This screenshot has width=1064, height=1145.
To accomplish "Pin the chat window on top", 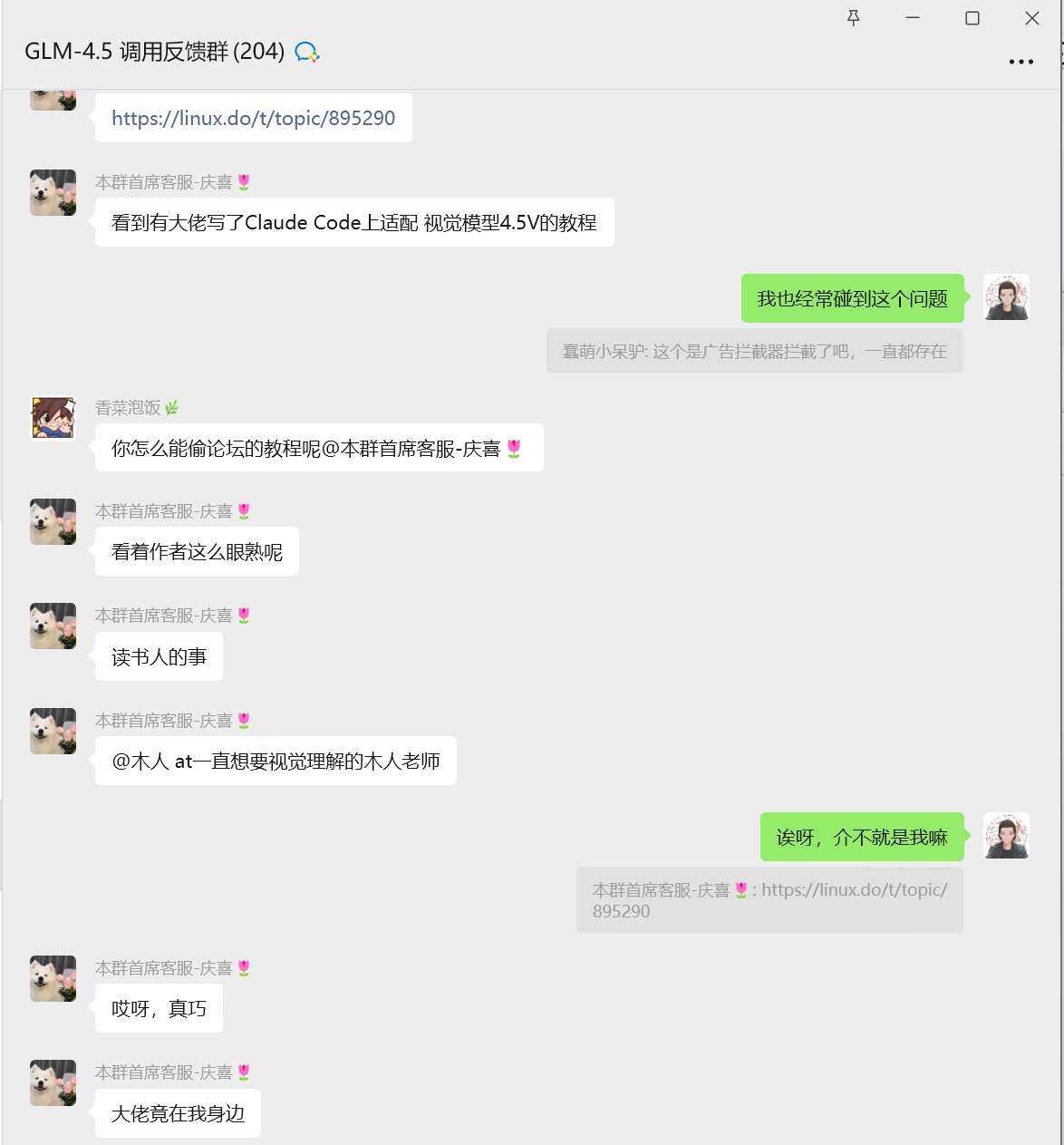I will [x=853, y=18].
